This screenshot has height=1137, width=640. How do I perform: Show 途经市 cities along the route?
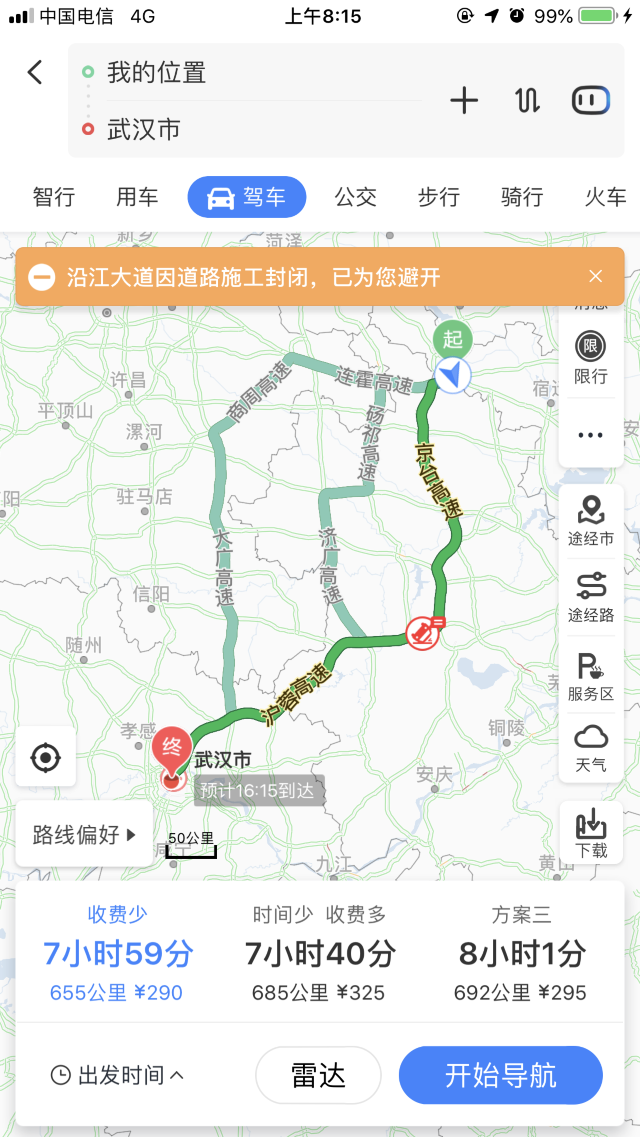pos(590,520)
